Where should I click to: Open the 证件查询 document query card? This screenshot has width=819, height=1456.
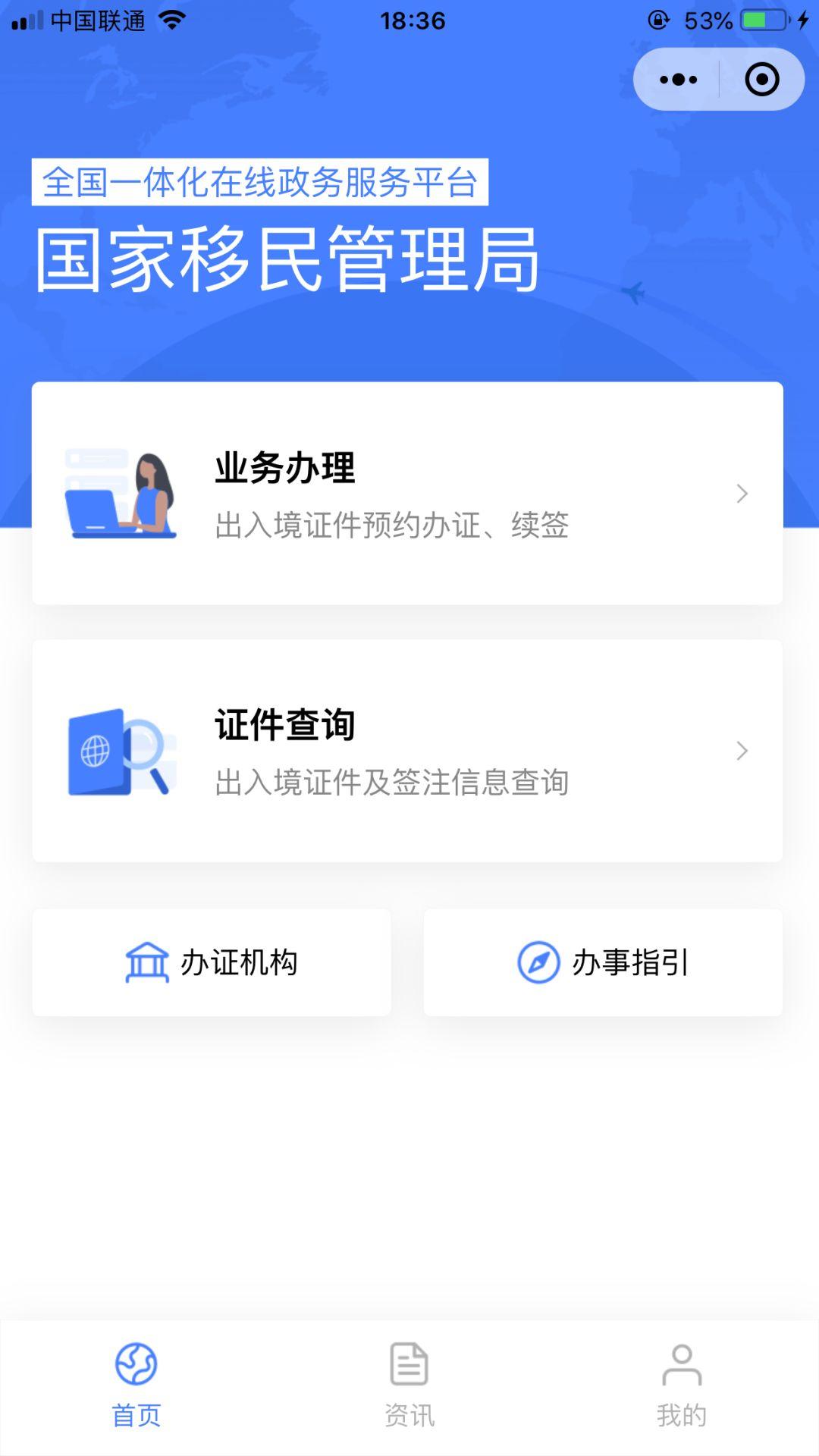(407, 751)
